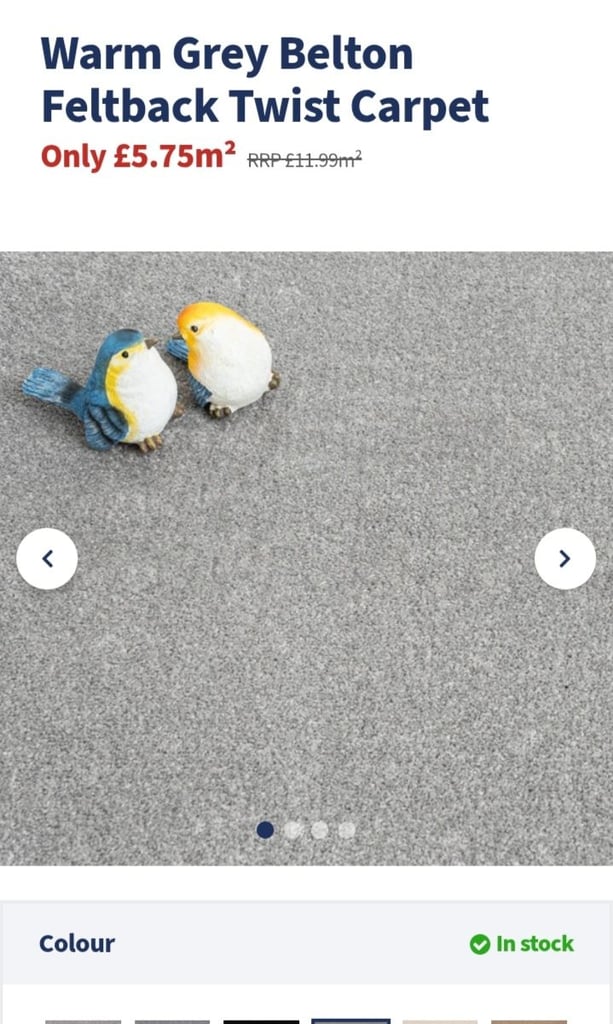Screen dimensions: 613x1024
Task: Open the Warm Grey carpet photo
Action: (x=306, y=559)
